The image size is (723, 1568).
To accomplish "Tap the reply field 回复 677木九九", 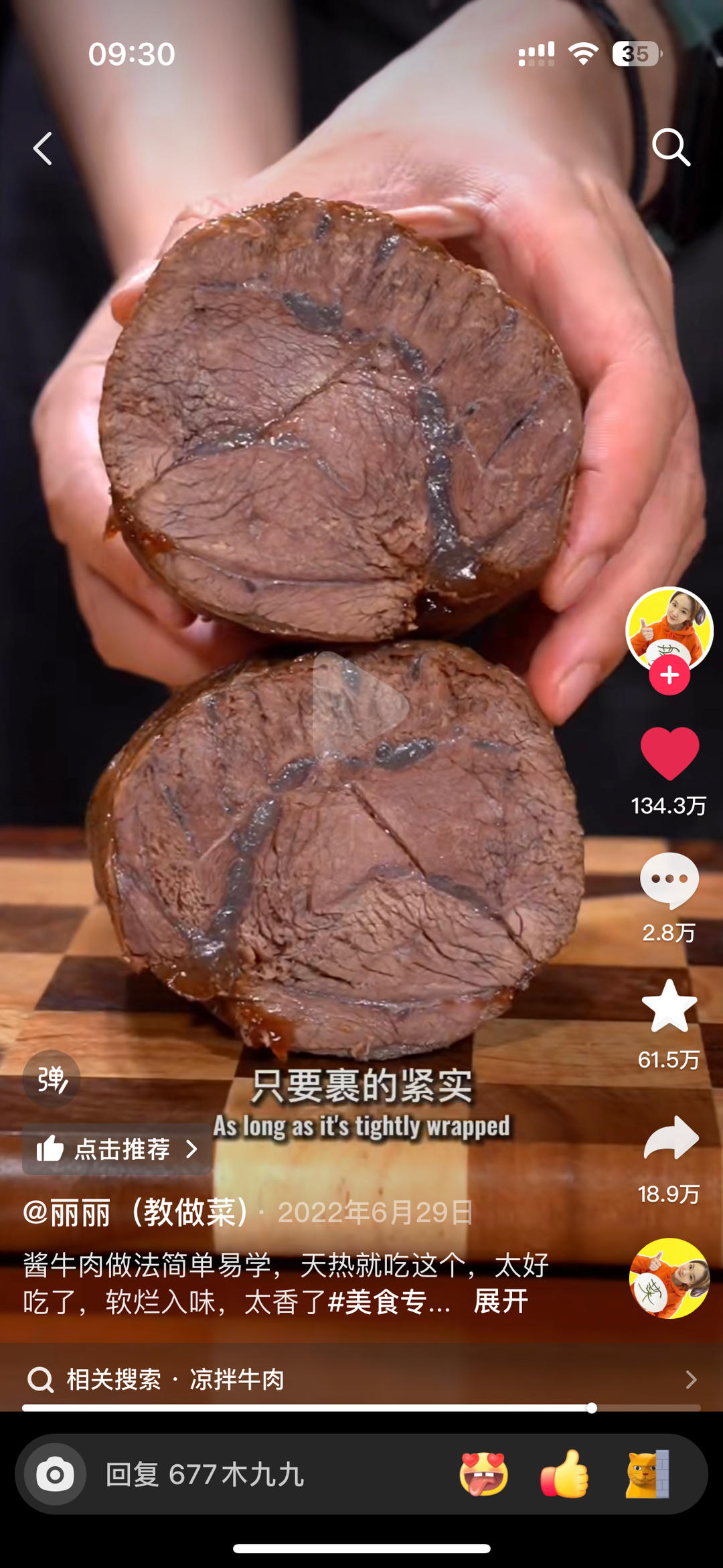I will click(x=268, y=1474).
